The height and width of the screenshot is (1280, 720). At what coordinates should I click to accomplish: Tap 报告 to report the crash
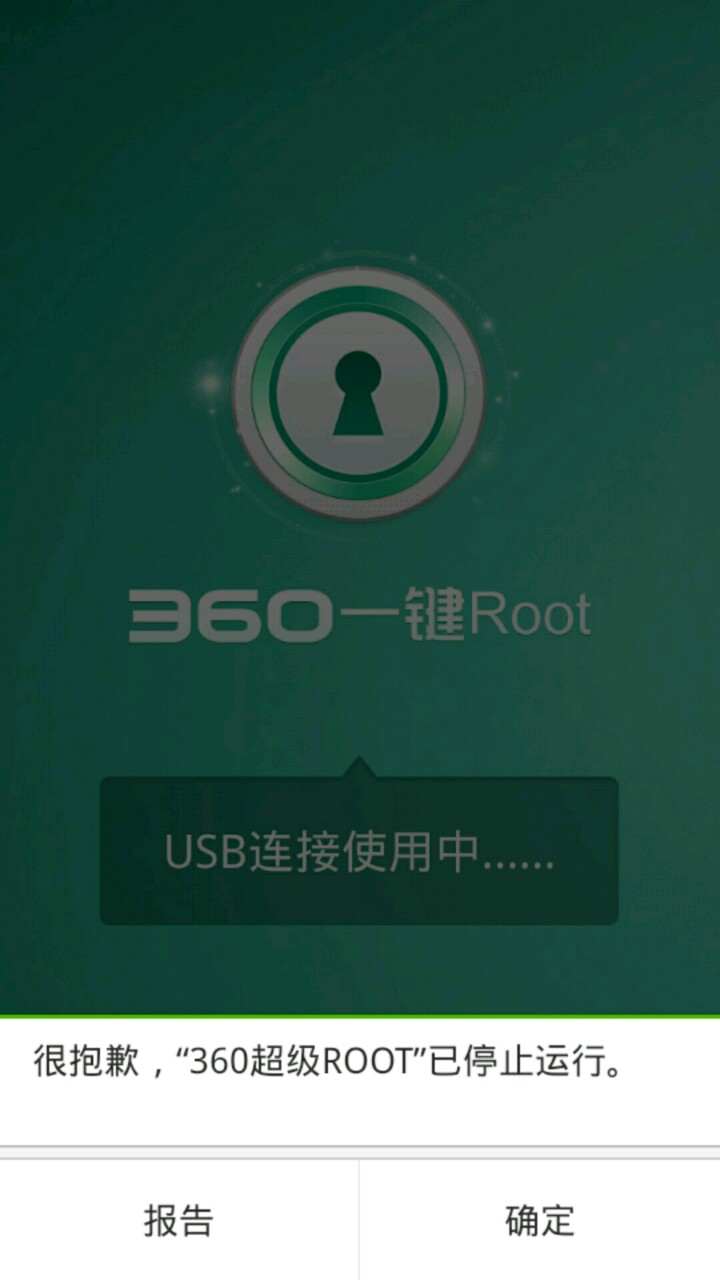click(x=179, y=1220)
